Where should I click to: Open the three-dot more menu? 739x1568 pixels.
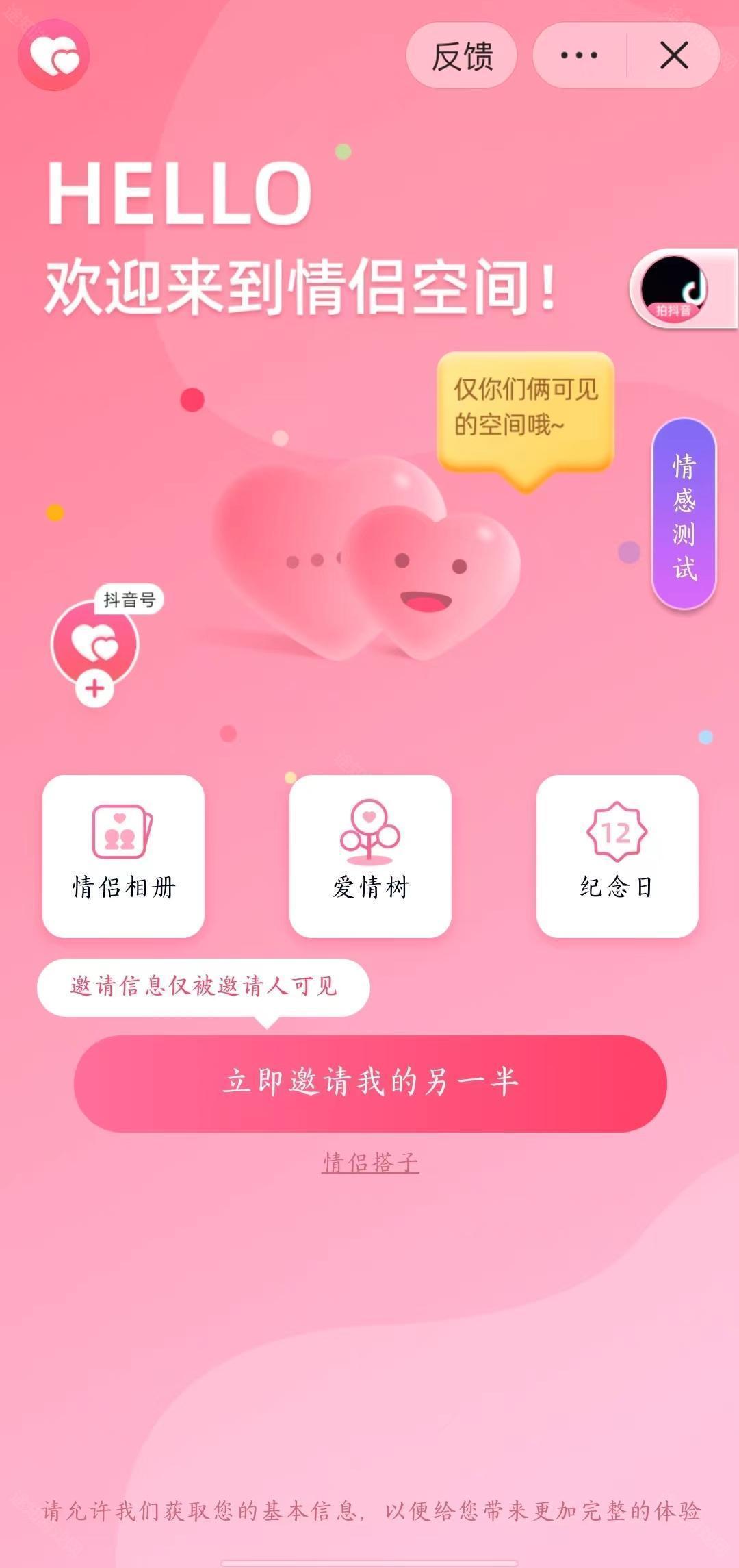tap(579, 56)
